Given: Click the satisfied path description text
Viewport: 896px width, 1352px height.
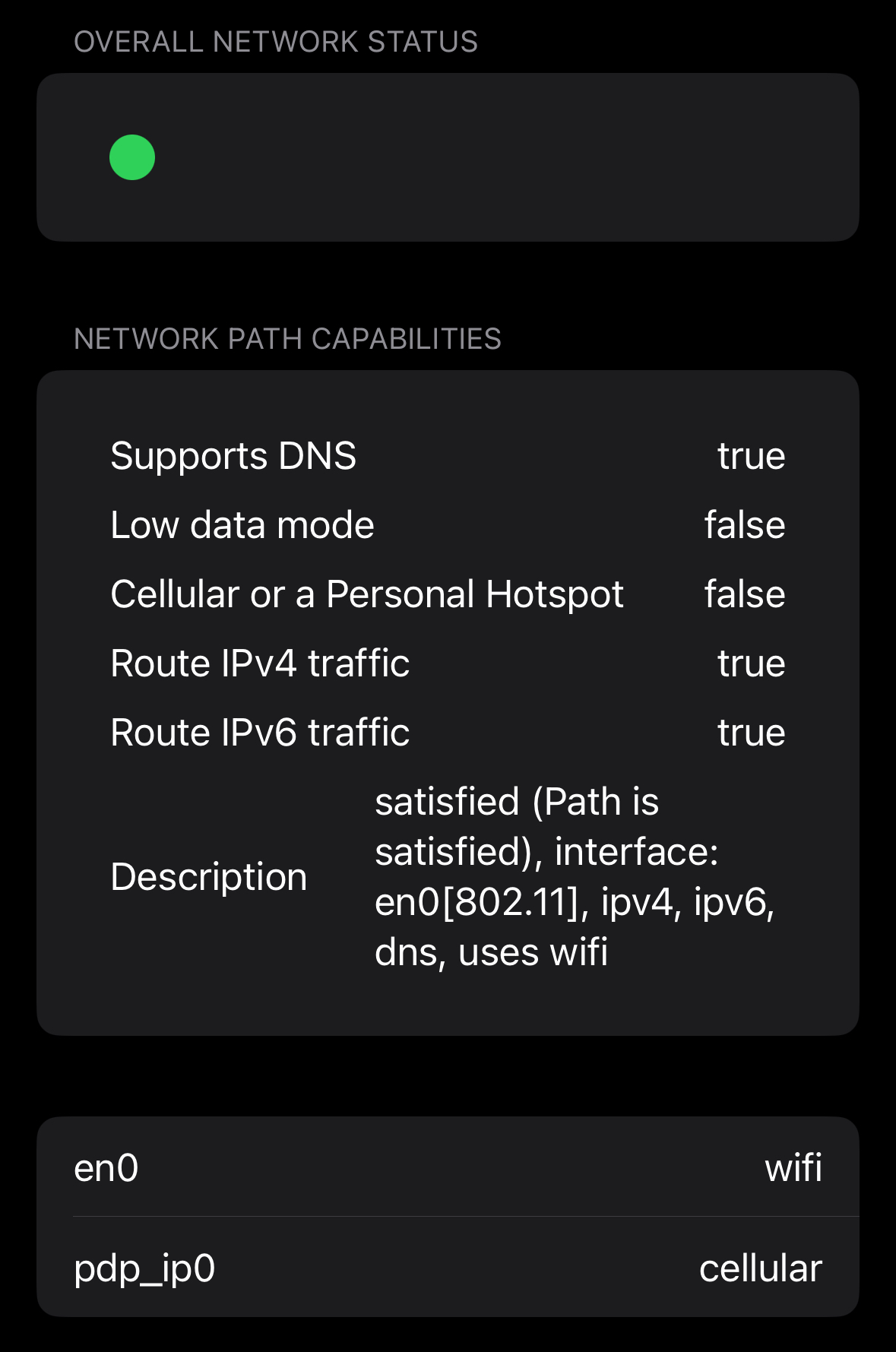Looking at the screenshot, I should pyautogui.click(x=575, y=875).
